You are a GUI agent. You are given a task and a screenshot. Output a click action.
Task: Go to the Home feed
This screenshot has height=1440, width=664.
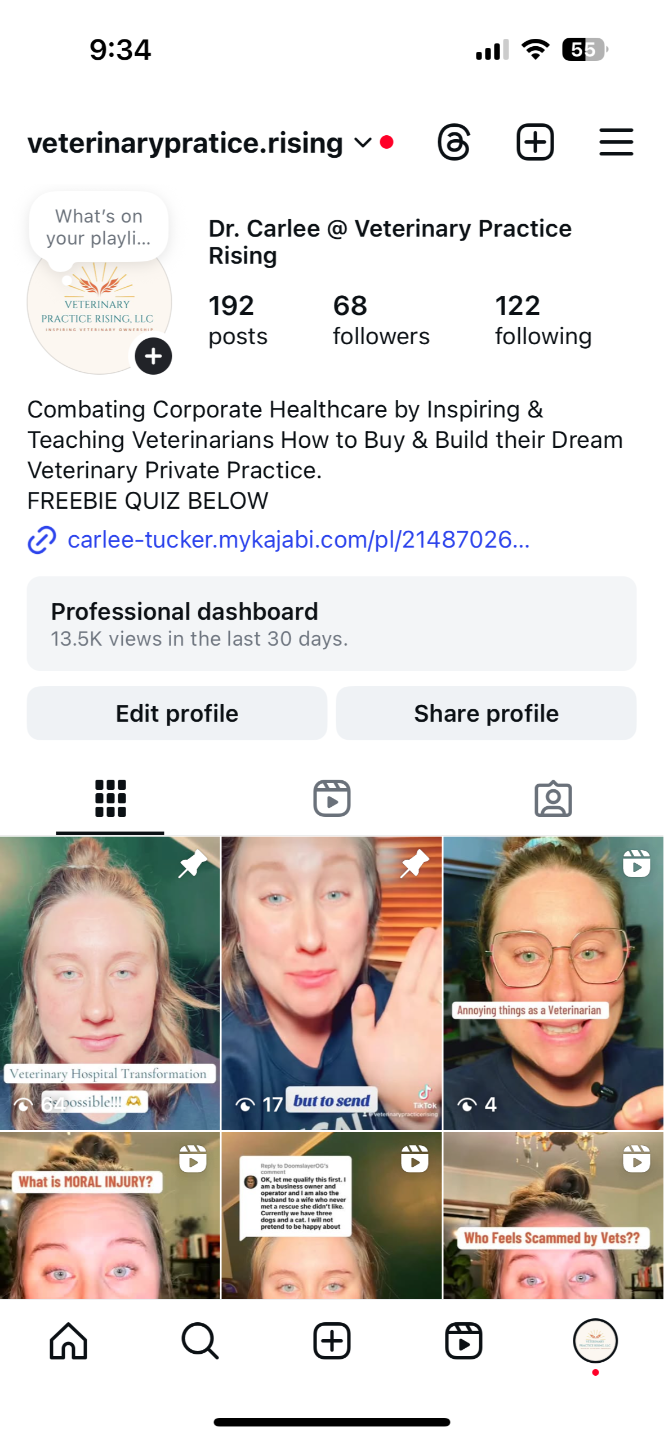click(68, 1341)
